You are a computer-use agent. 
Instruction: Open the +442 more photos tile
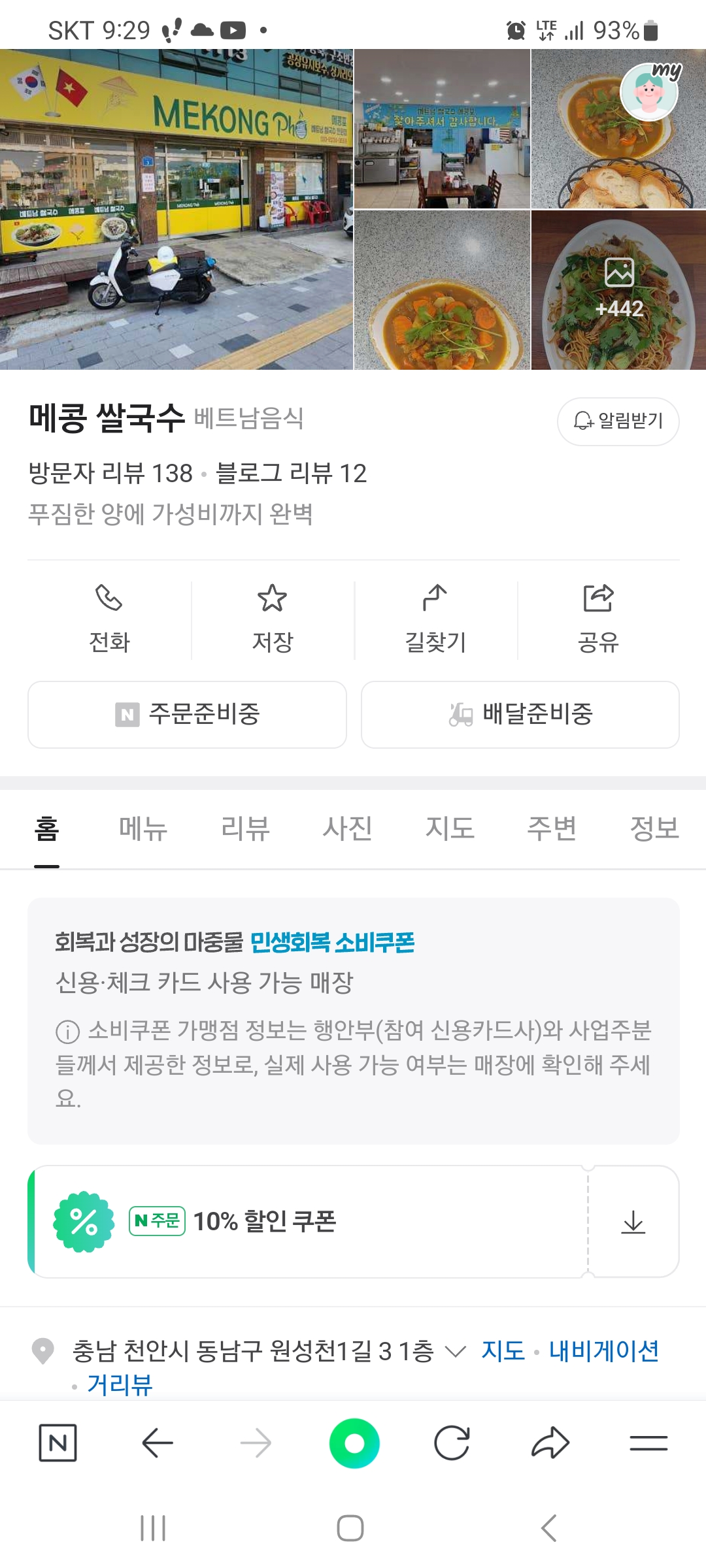click(x=618, y=290)
